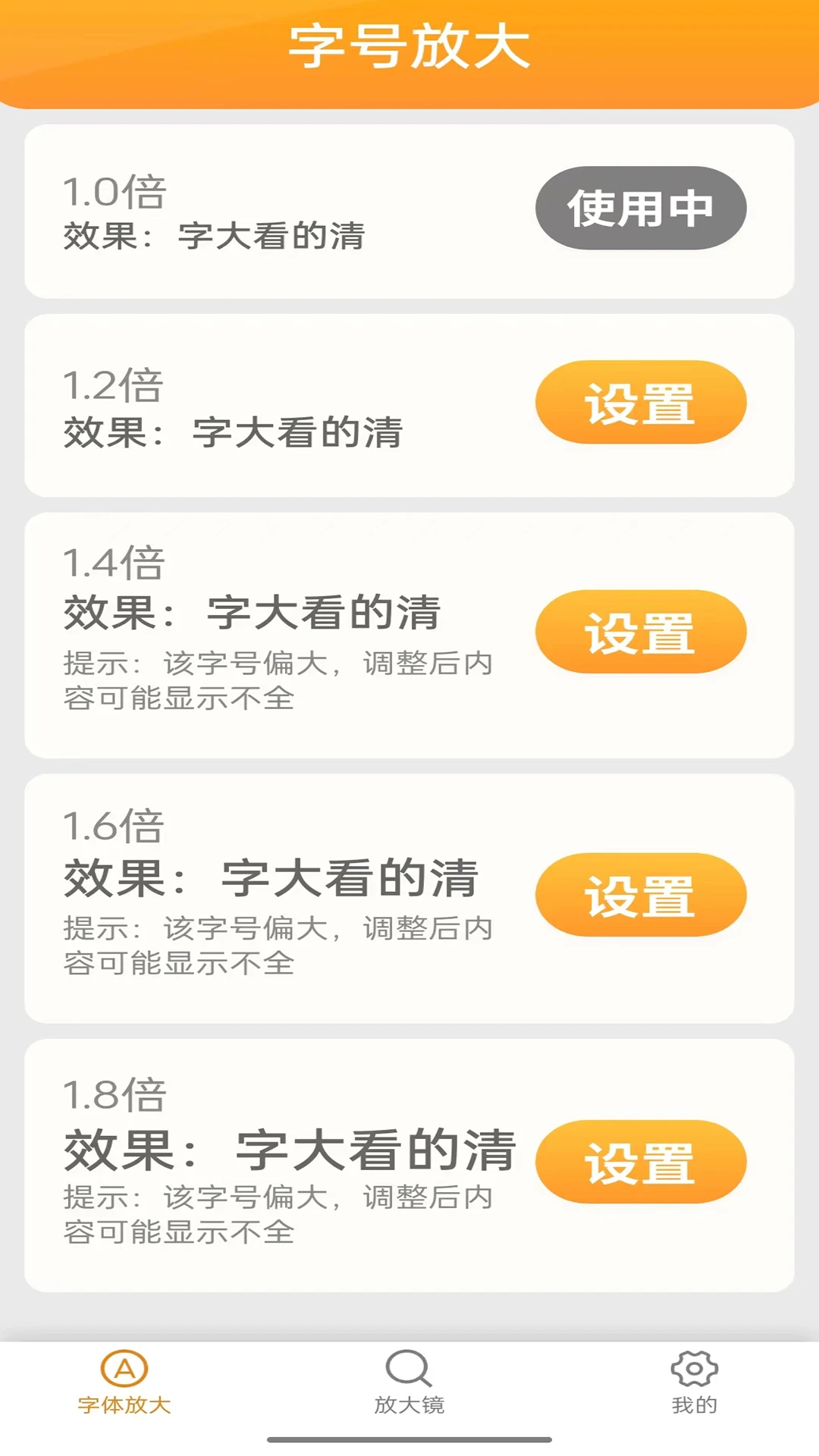Click 设置 button for 1.4倍 scale
Screen dimensions: 819x1456
(x=641, y=630)
